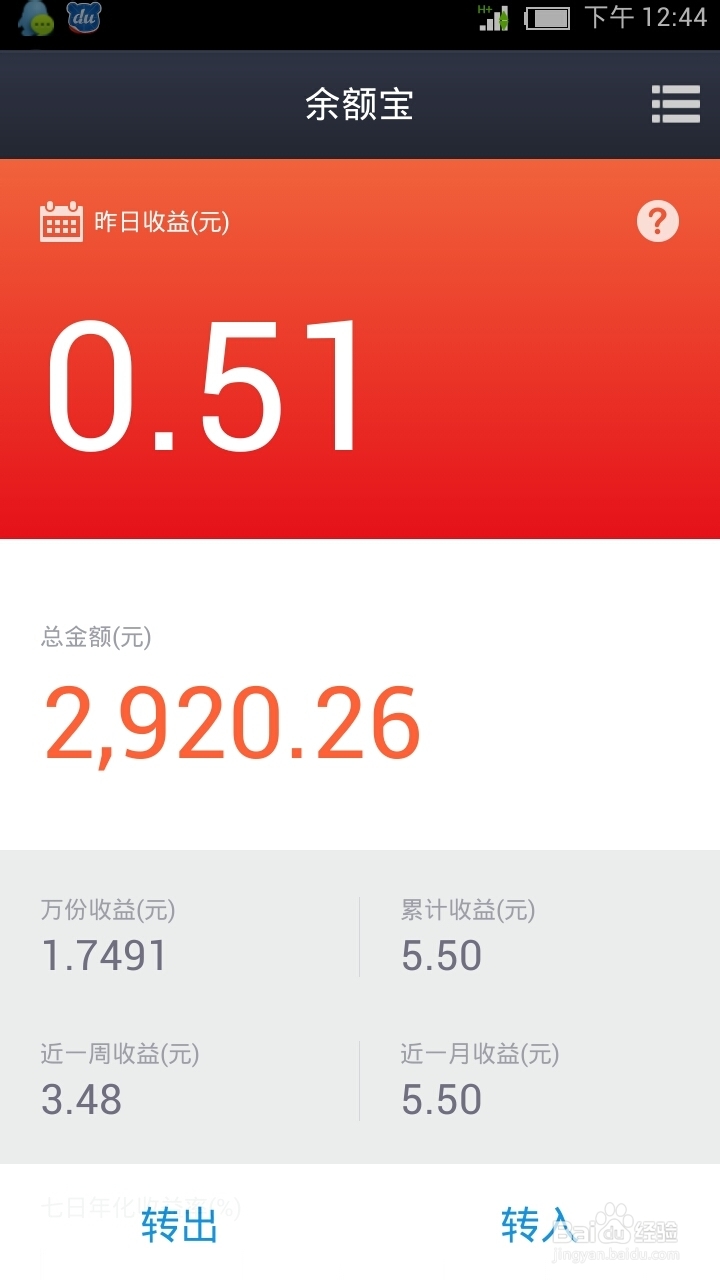This screenshot has height=1280, width=720.
Task: Tap the question mark help icon
Action: (x=657, y=223)
